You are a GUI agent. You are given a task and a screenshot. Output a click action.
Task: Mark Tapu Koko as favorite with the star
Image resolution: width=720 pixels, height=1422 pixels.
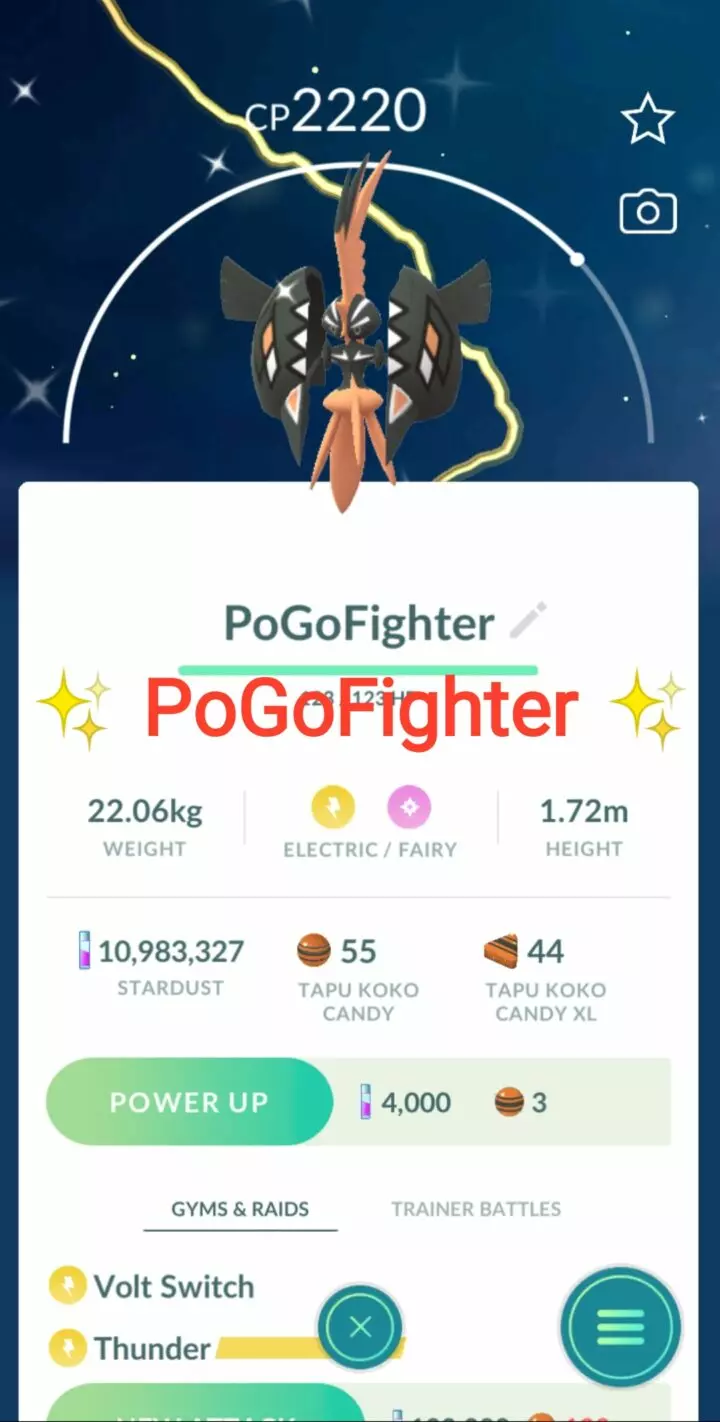click(x=648, y=119)
